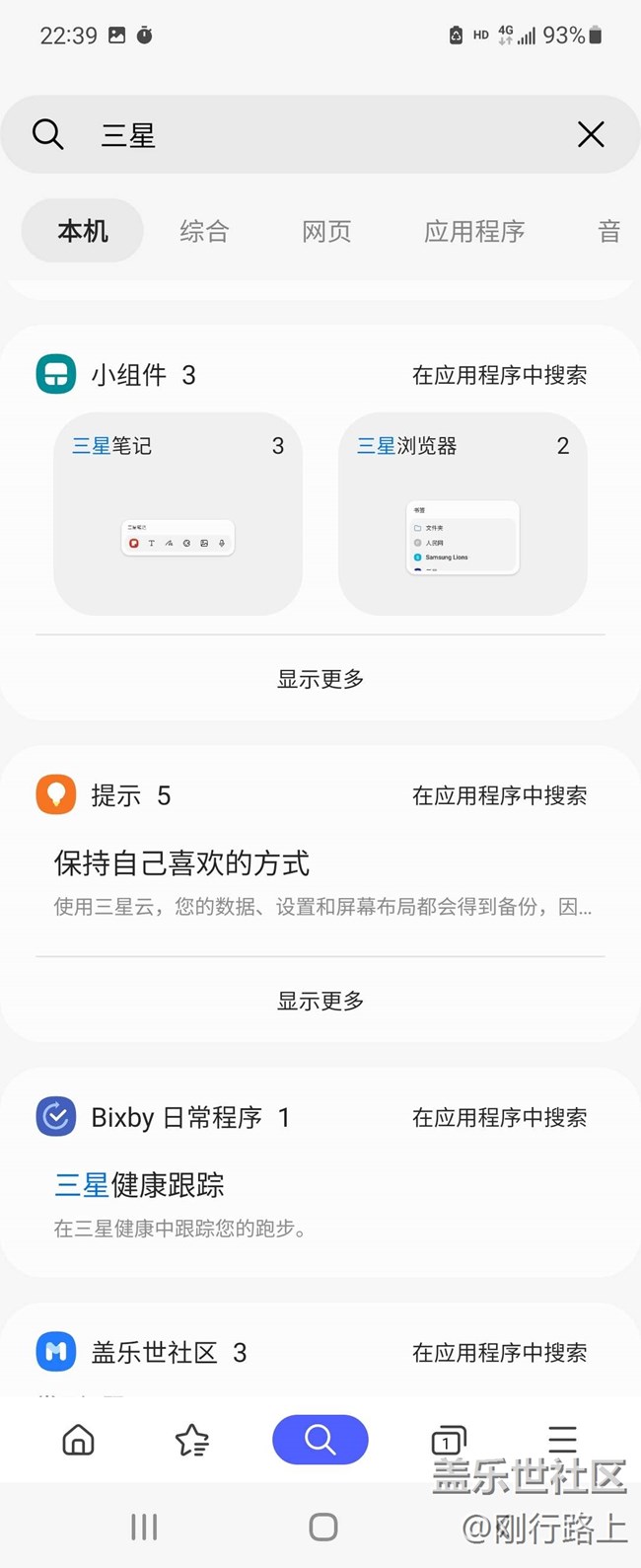Show more results under 小组件
This screenshot has width=641, height=1568.
[320, 679]
